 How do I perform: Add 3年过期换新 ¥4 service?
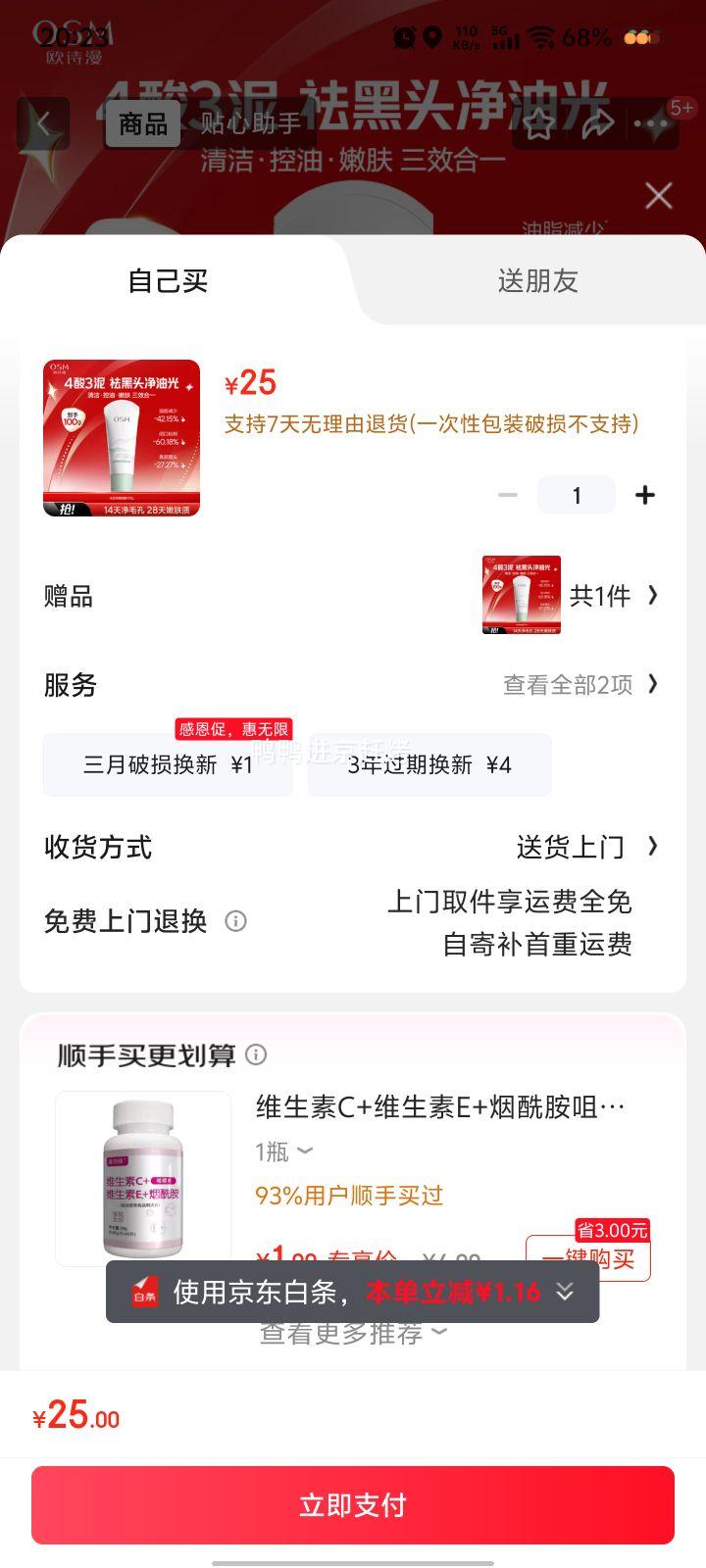pyautogui.click(x=429, y=764)
